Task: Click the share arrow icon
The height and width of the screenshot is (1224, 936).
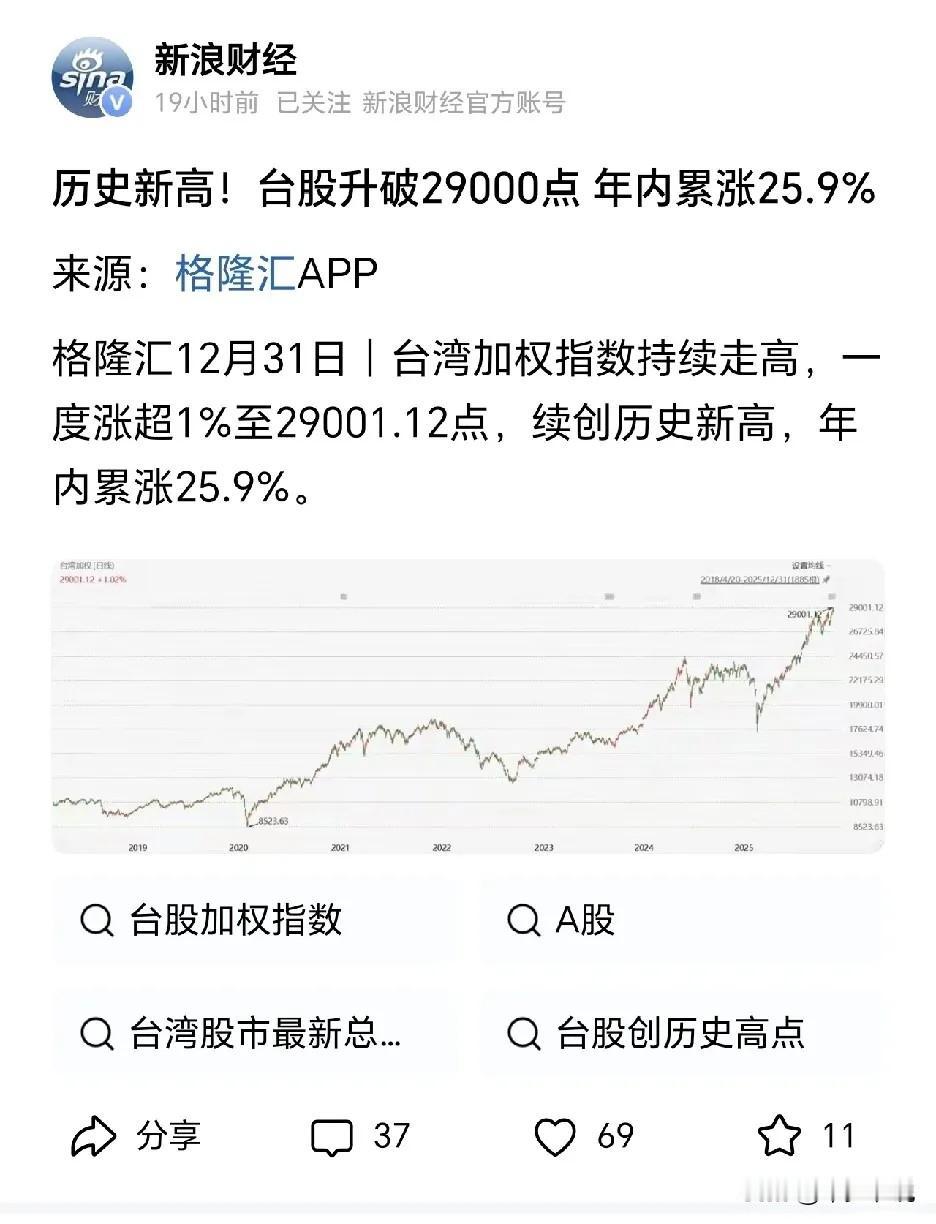Action: (92, 1136)
